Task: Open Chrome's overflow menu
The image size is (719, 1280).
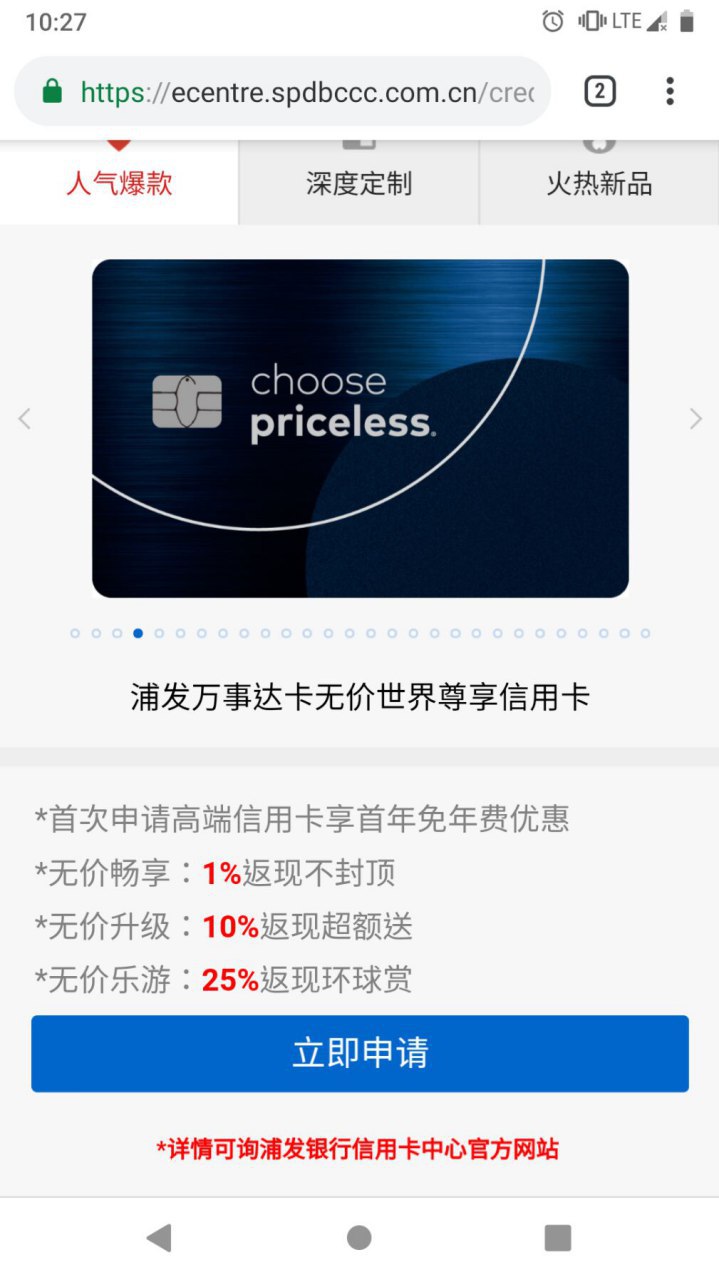Action: pyautogui.click(x=670, y=92)
